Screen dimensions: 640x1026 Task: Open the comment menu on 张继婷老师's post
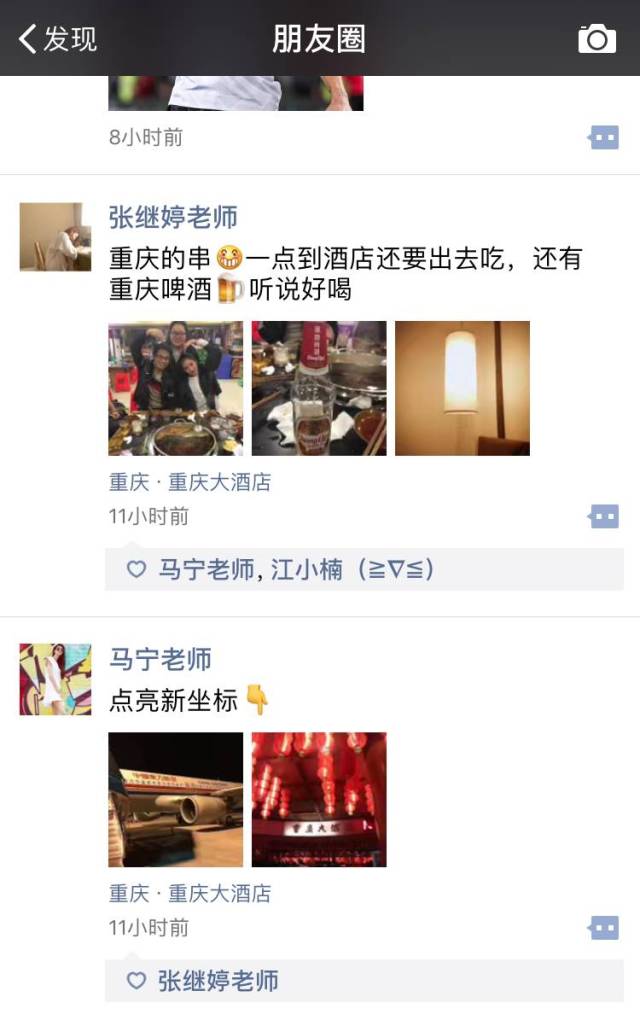[603, 516]
